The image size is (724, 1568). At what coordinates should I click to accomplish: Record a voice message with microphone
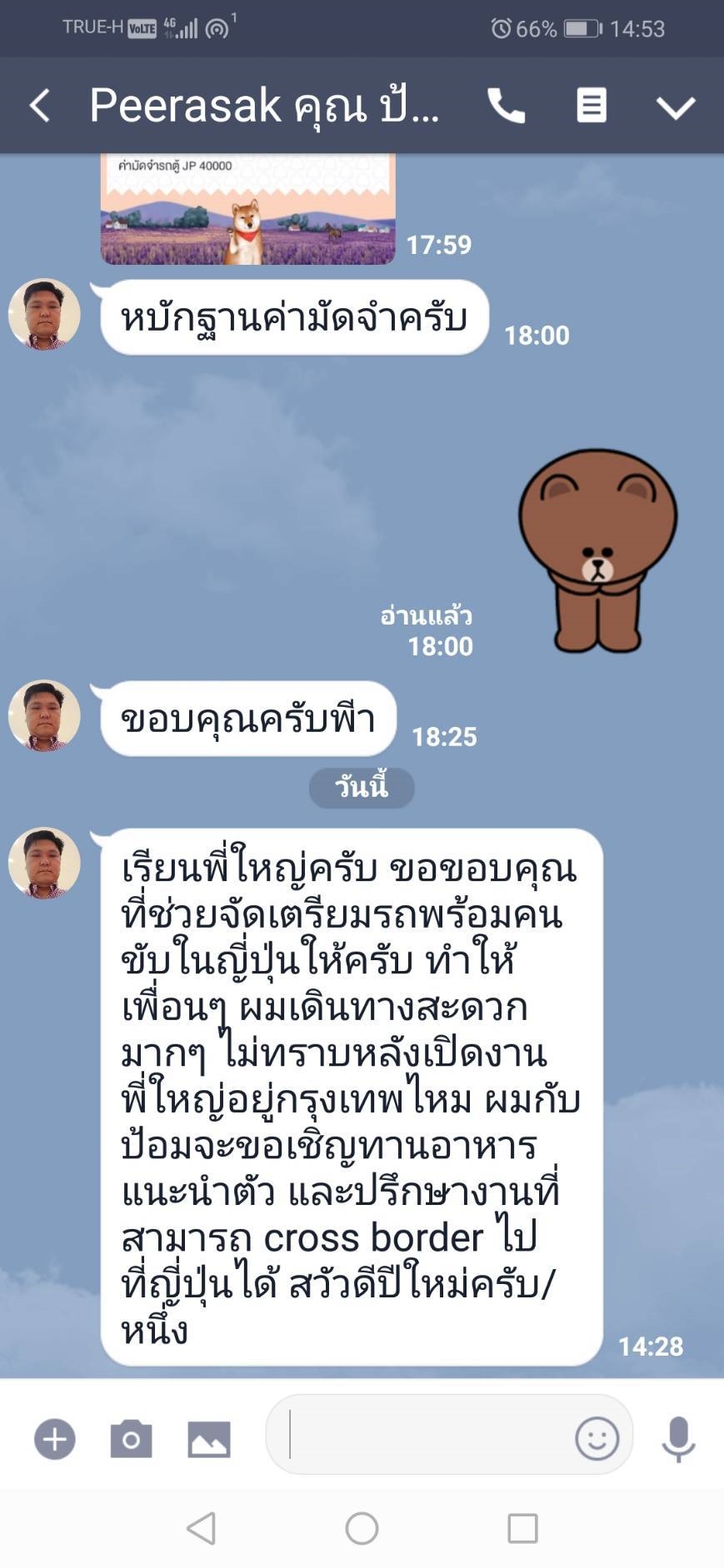point(678,1438)
